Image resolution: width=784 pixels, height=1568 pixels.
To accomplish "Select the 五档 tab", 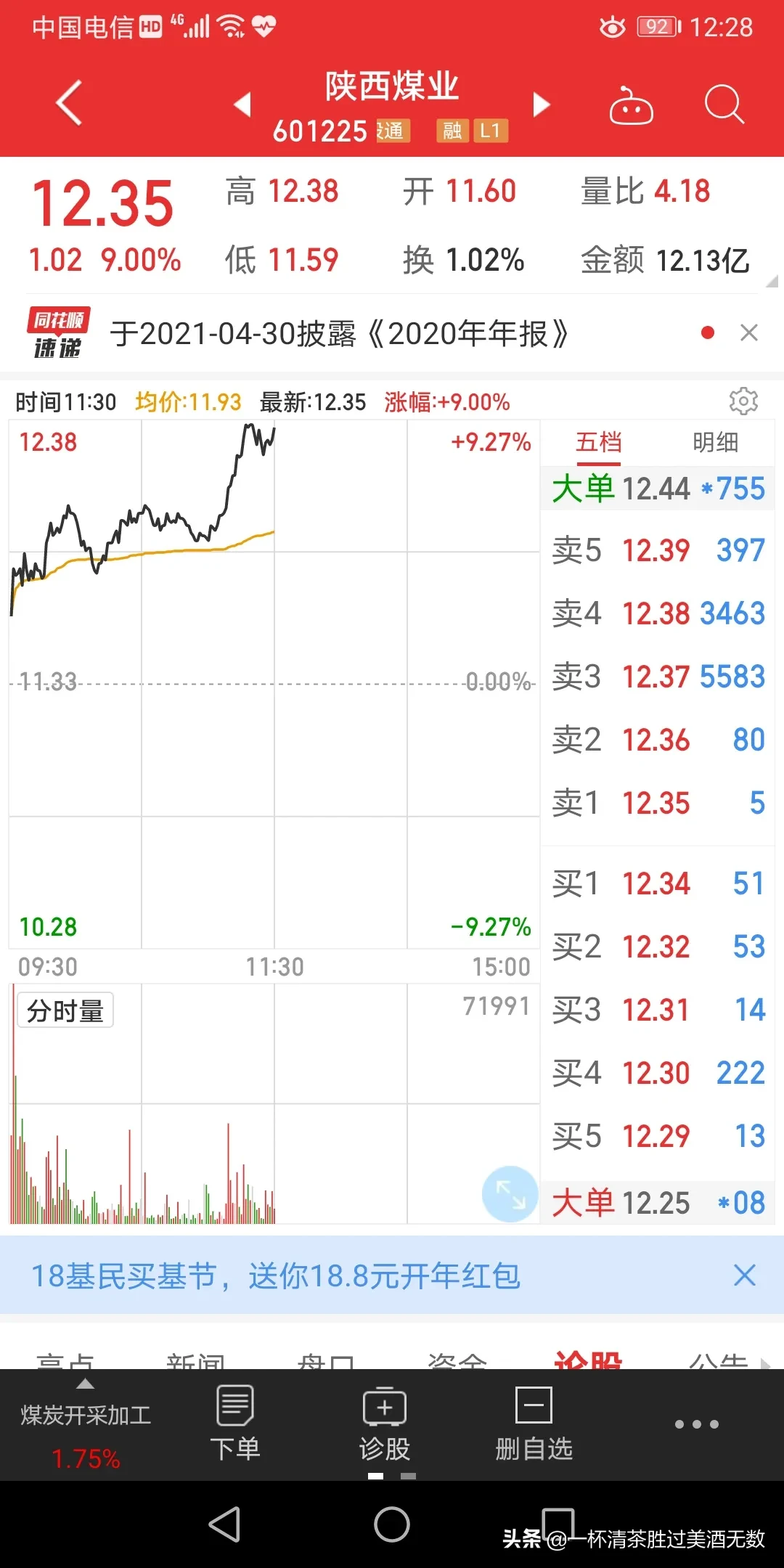I will pyautogui.click(x=599, y=442).
